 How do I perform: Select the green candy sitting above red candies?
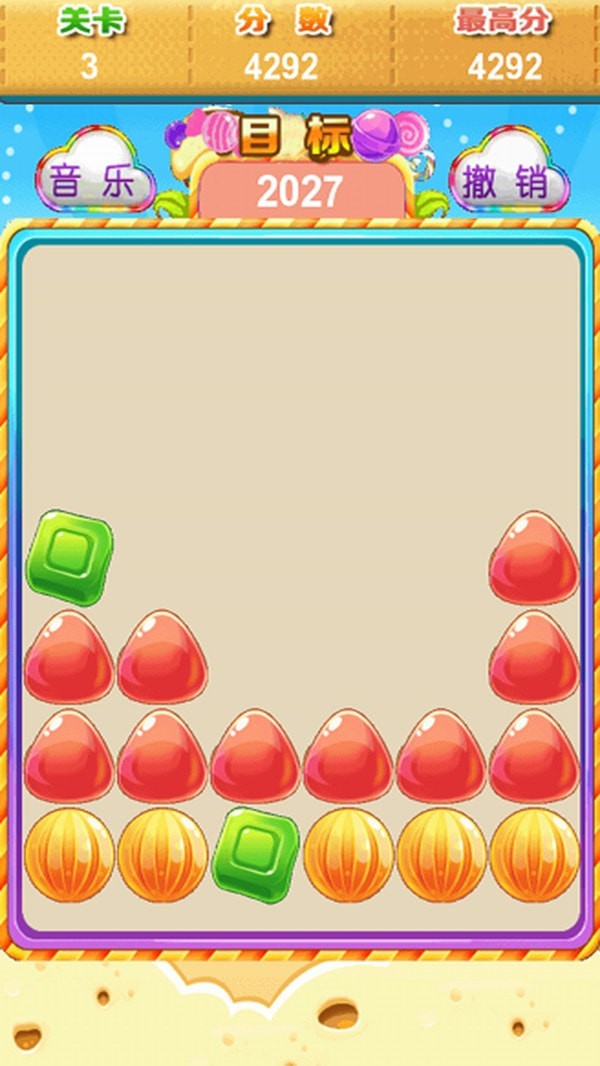pos(69,557)
